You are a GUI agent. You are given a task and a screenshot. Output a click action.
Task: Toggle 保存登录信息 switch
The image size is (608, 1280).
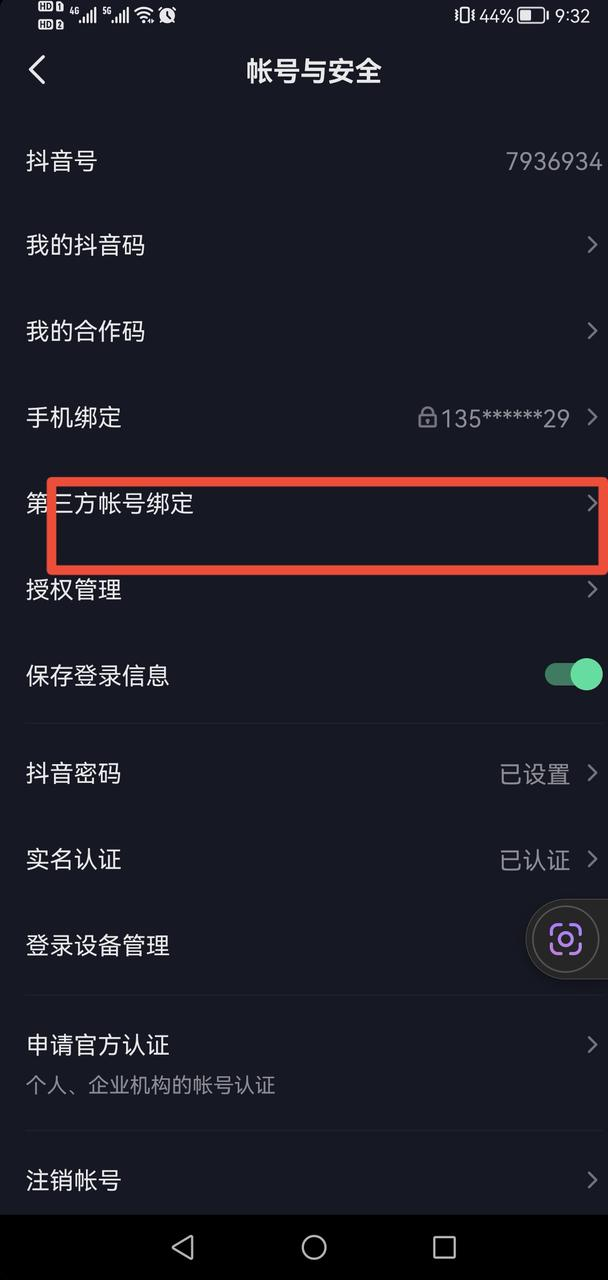572,675
